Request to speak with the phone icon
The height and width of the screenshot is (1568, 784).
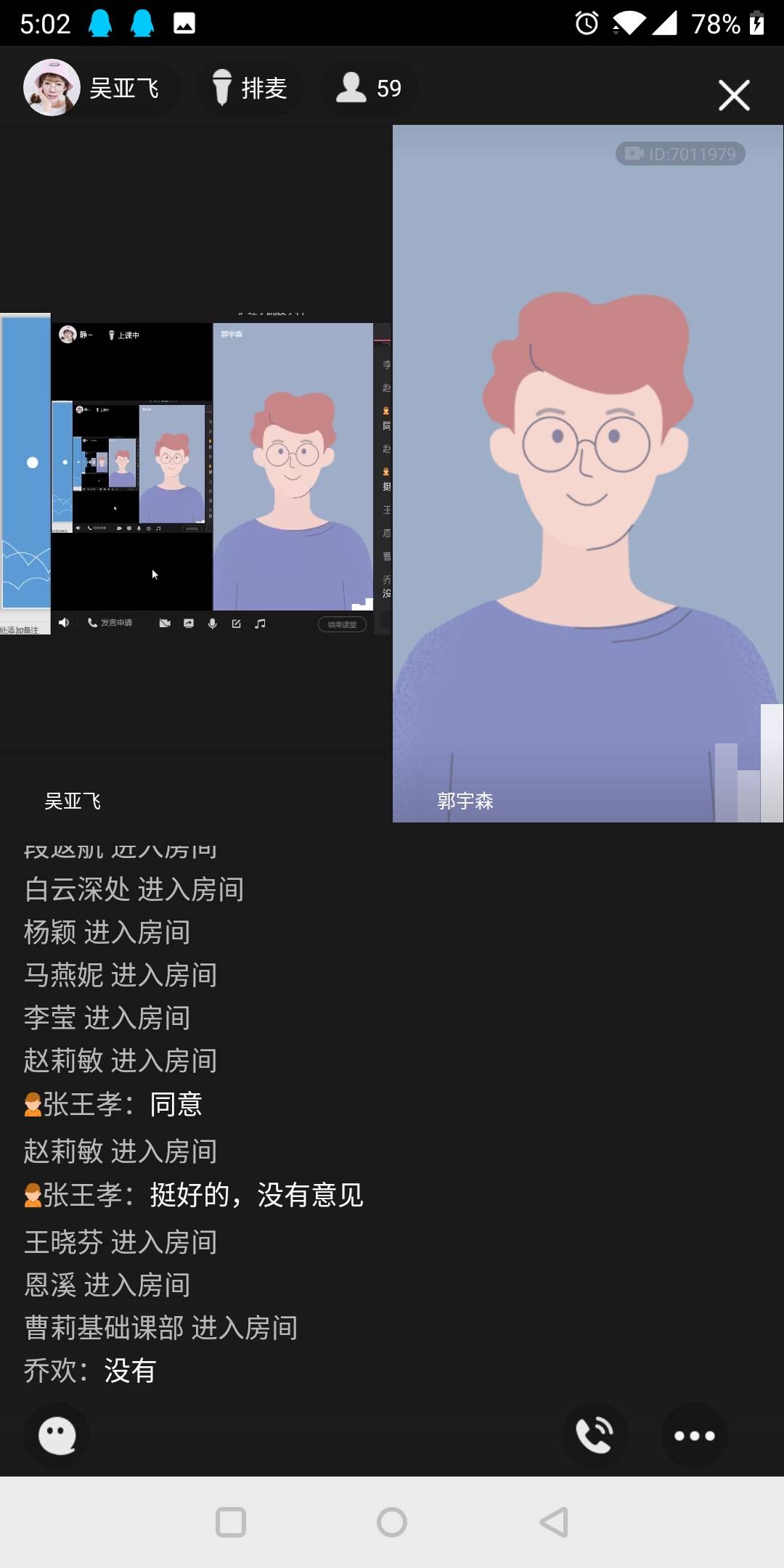coord(595,1435)
